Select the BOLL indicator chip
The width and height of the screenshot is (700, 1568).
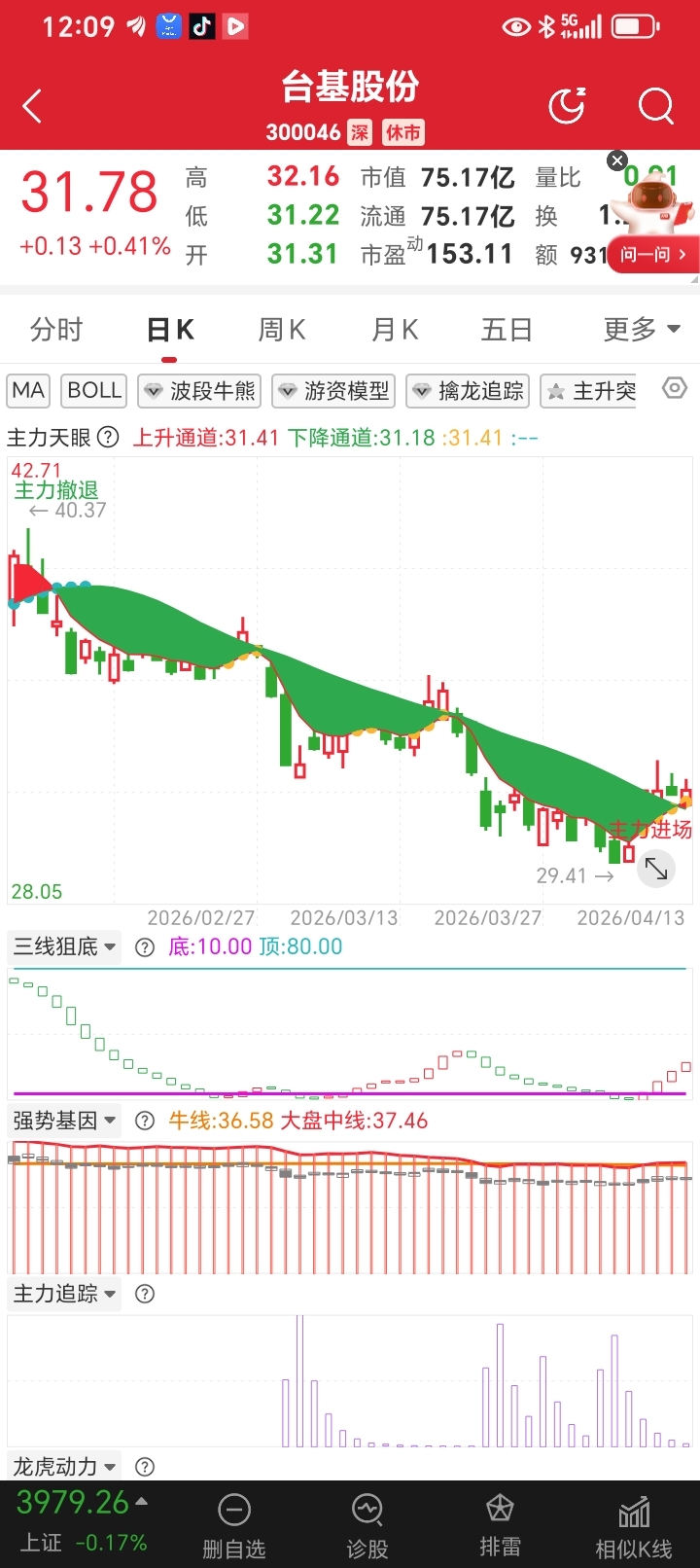(94, 391)
